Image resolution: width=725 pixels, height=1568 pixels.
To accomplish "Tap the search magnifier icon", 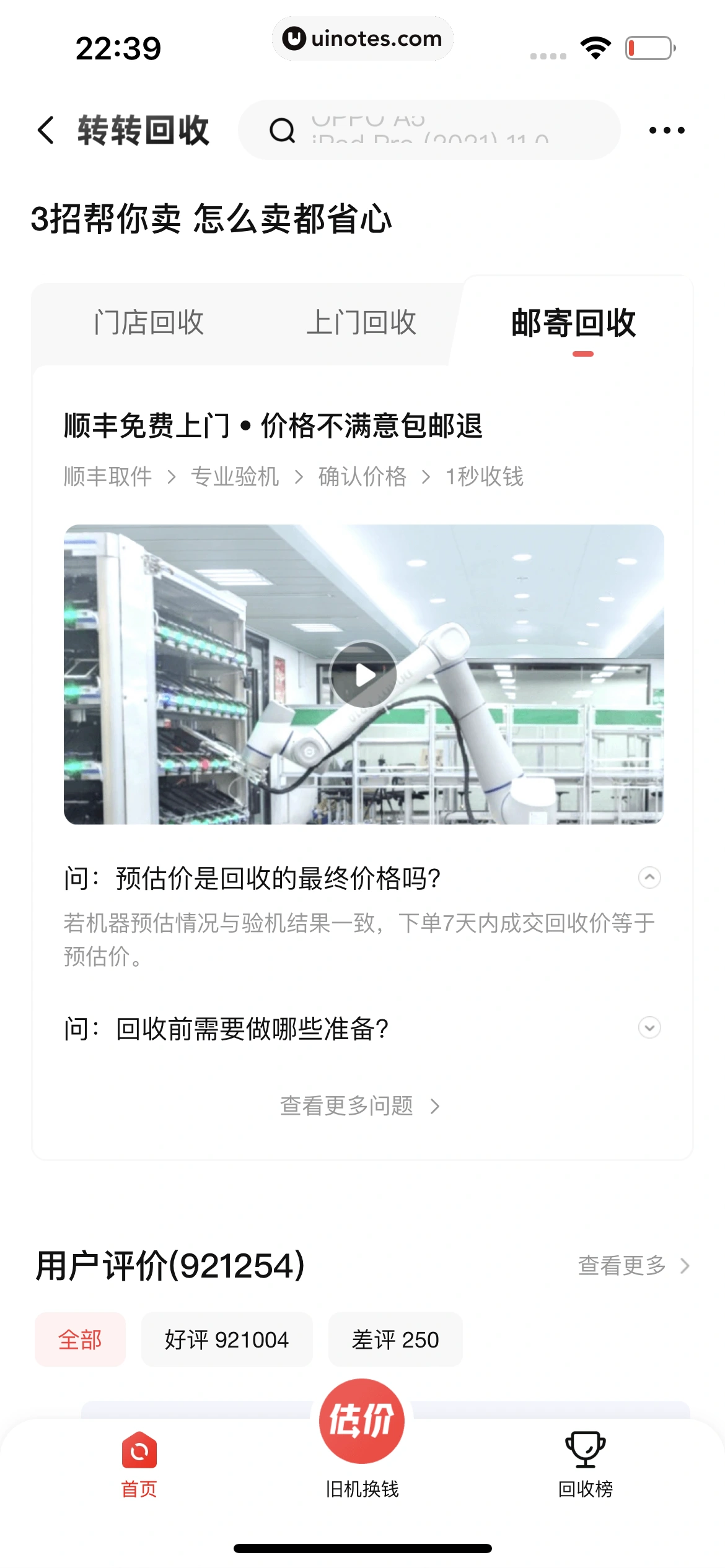I will [x=282, y=131].
